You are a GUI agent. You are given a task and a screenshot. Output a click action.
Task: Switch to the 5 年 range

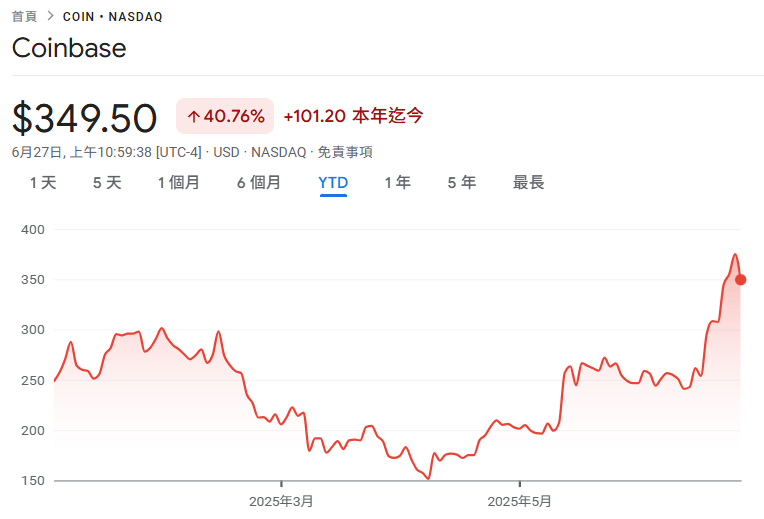coord(462,183)
